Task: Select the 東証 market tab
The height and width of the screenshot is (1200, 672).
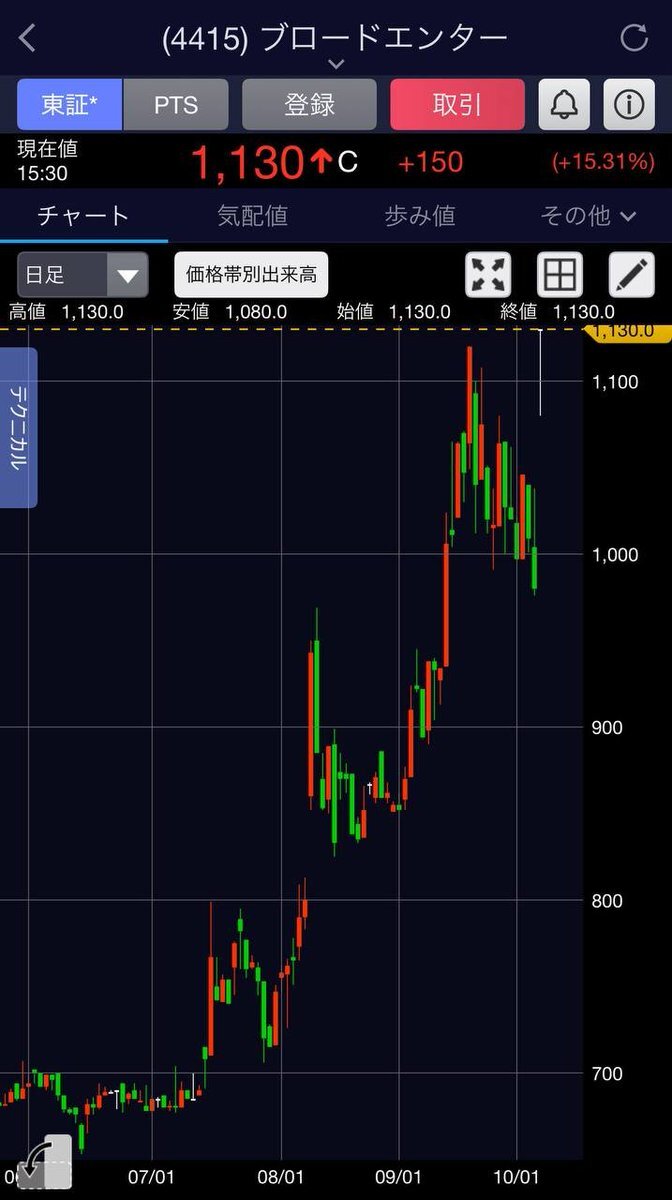Action: coord(70,105)
